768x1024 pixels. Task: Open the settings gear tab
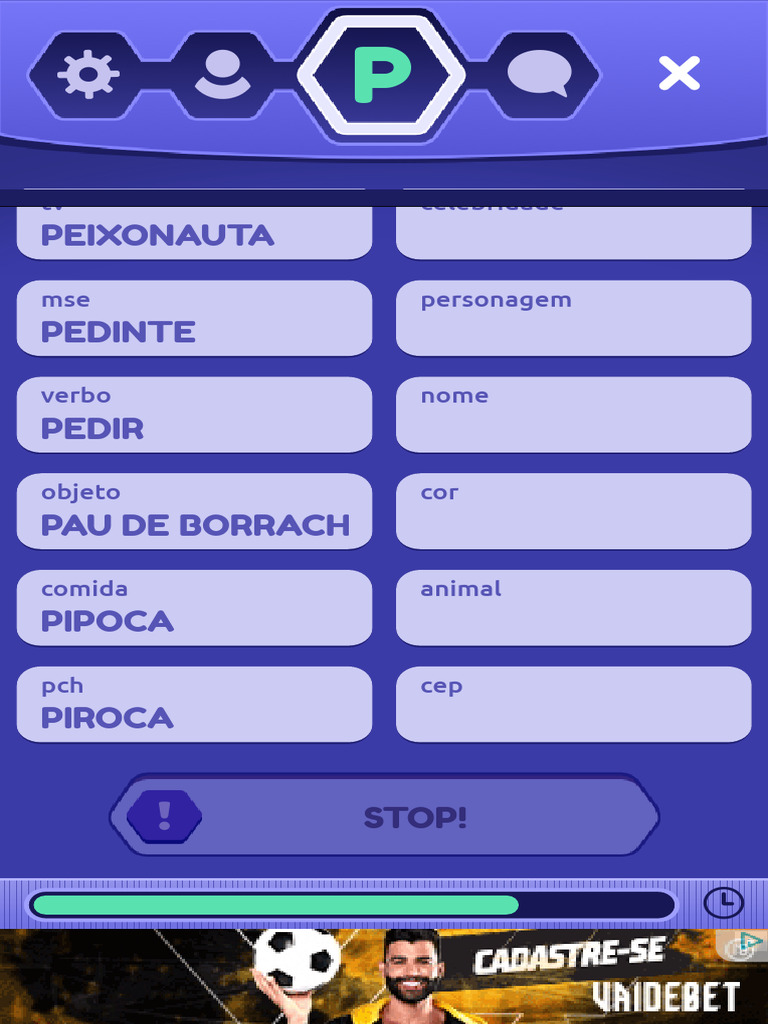88,74
